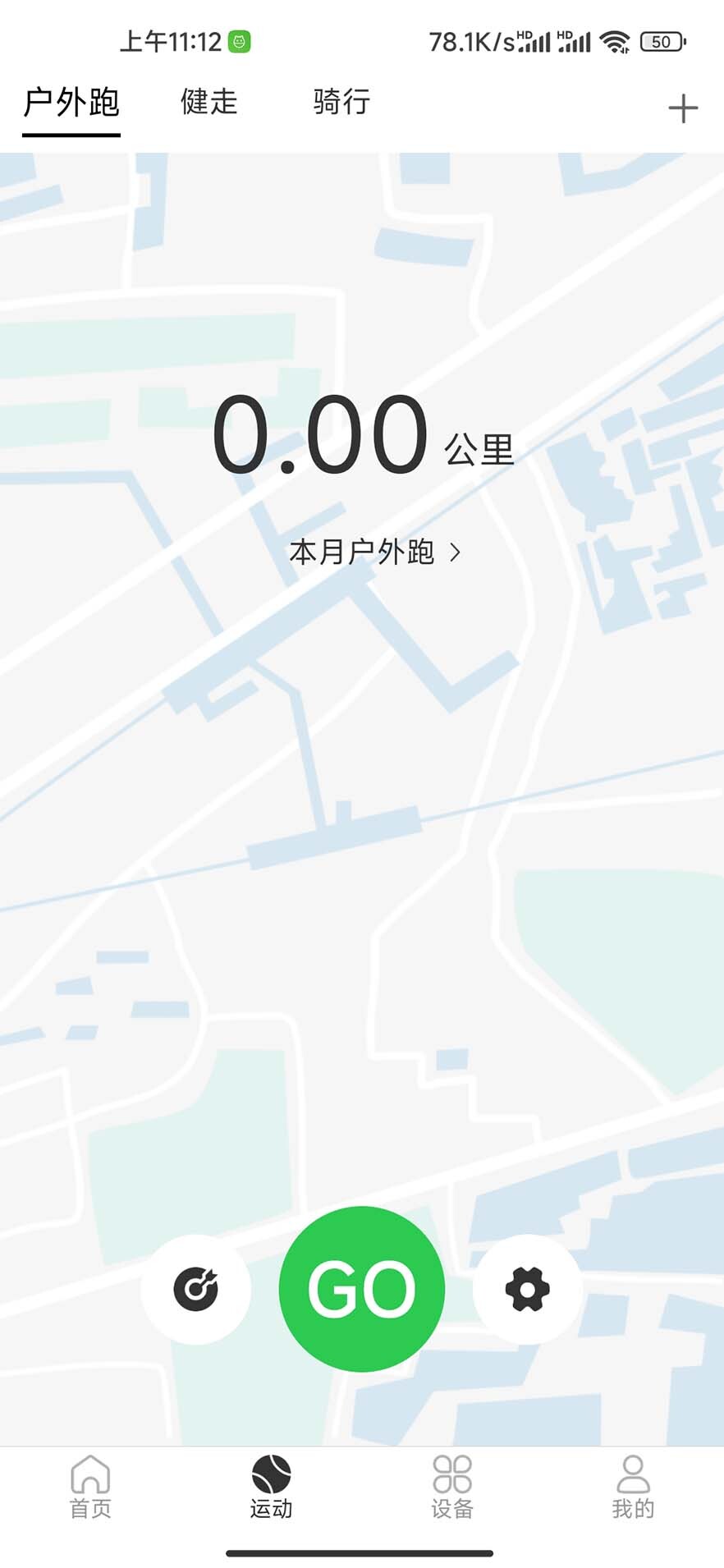Switch to the 骑行 cycling tab

[x=341, y=102]
